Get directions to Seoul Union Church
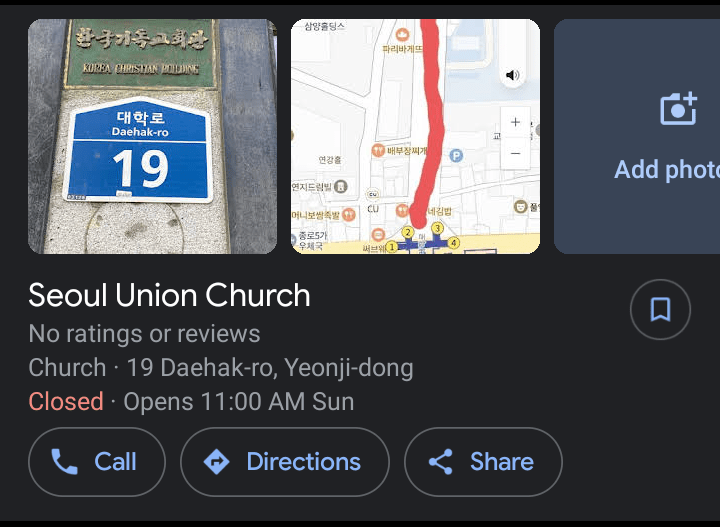This screenshot has height=527, width=720. pyautogui.click(x=284, y=461)
